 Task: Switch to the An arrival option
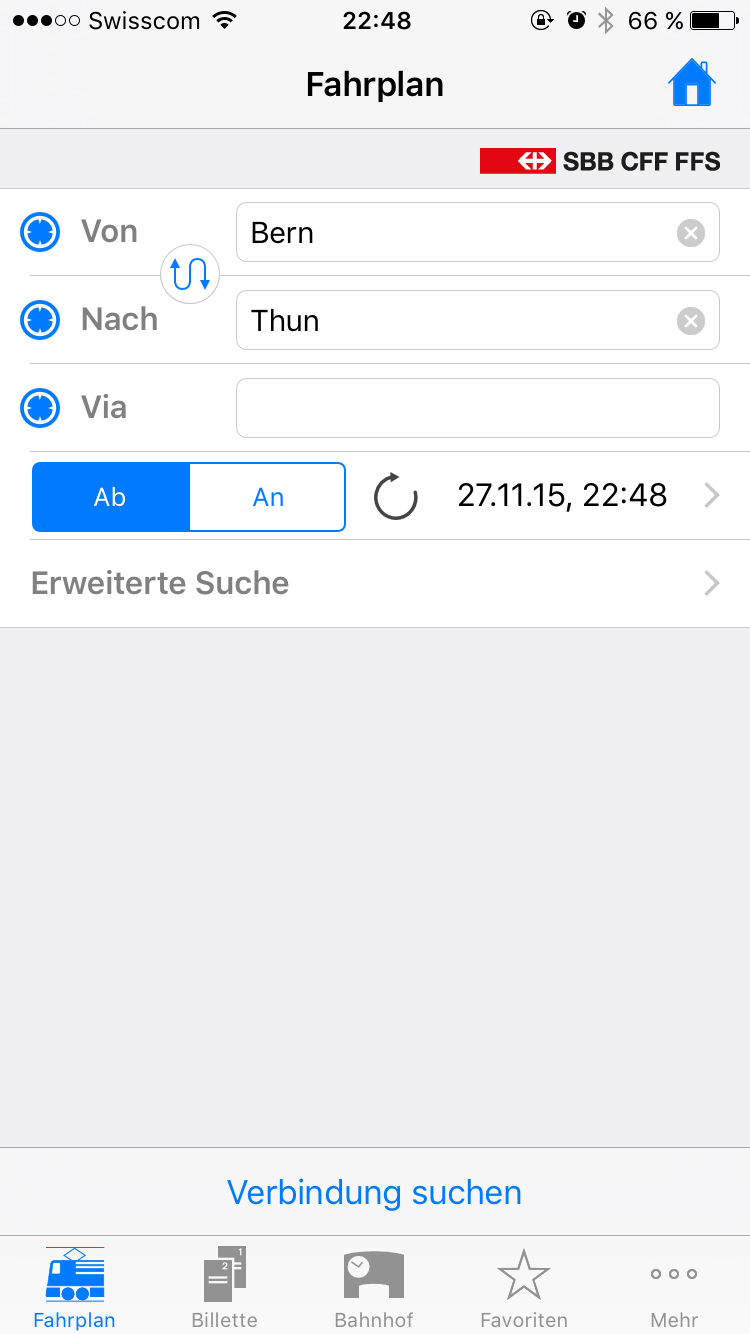point(268,497)
